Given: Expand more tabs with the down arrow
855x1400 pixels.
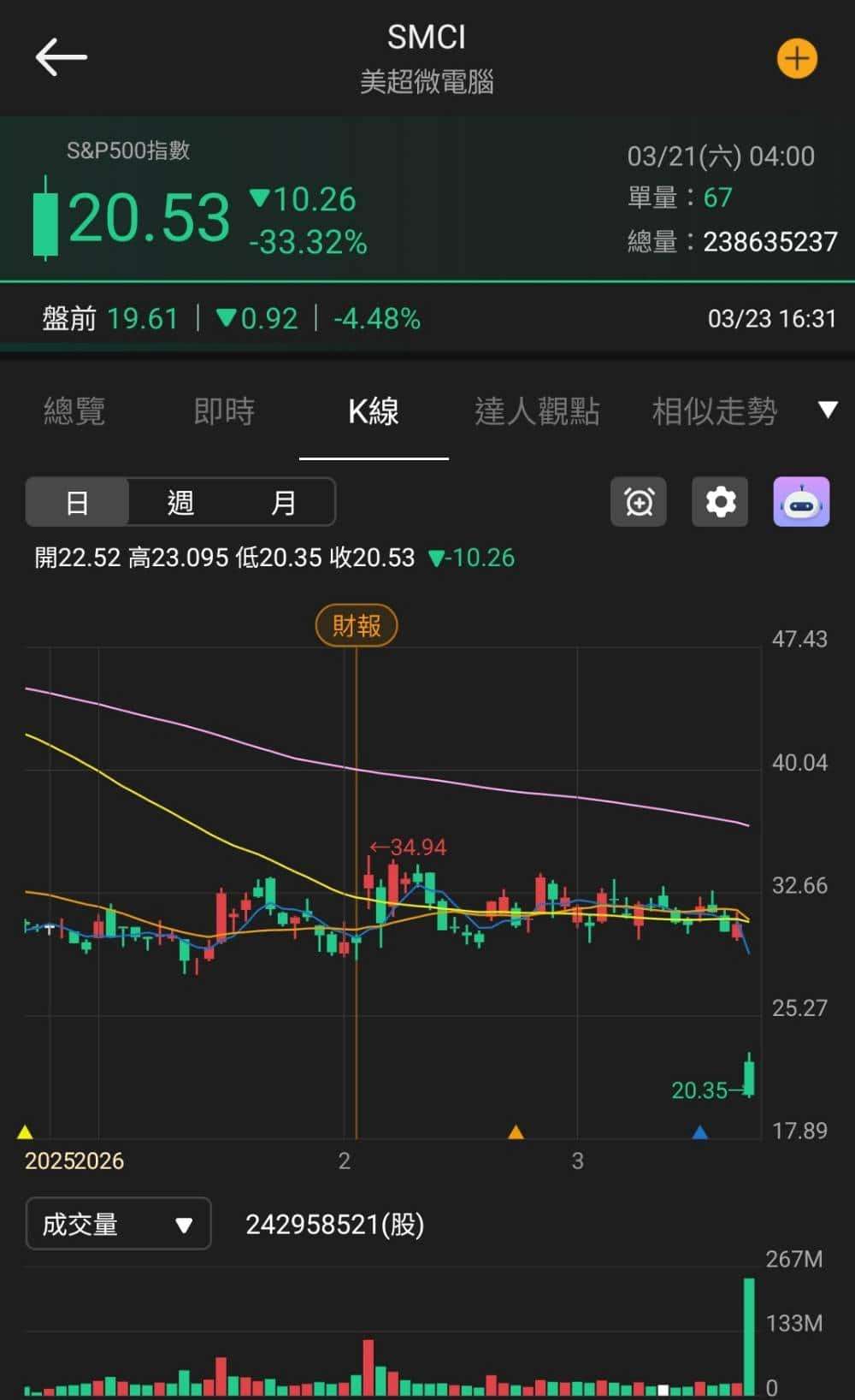Looking at the screenshot, I should click(827, 410).
